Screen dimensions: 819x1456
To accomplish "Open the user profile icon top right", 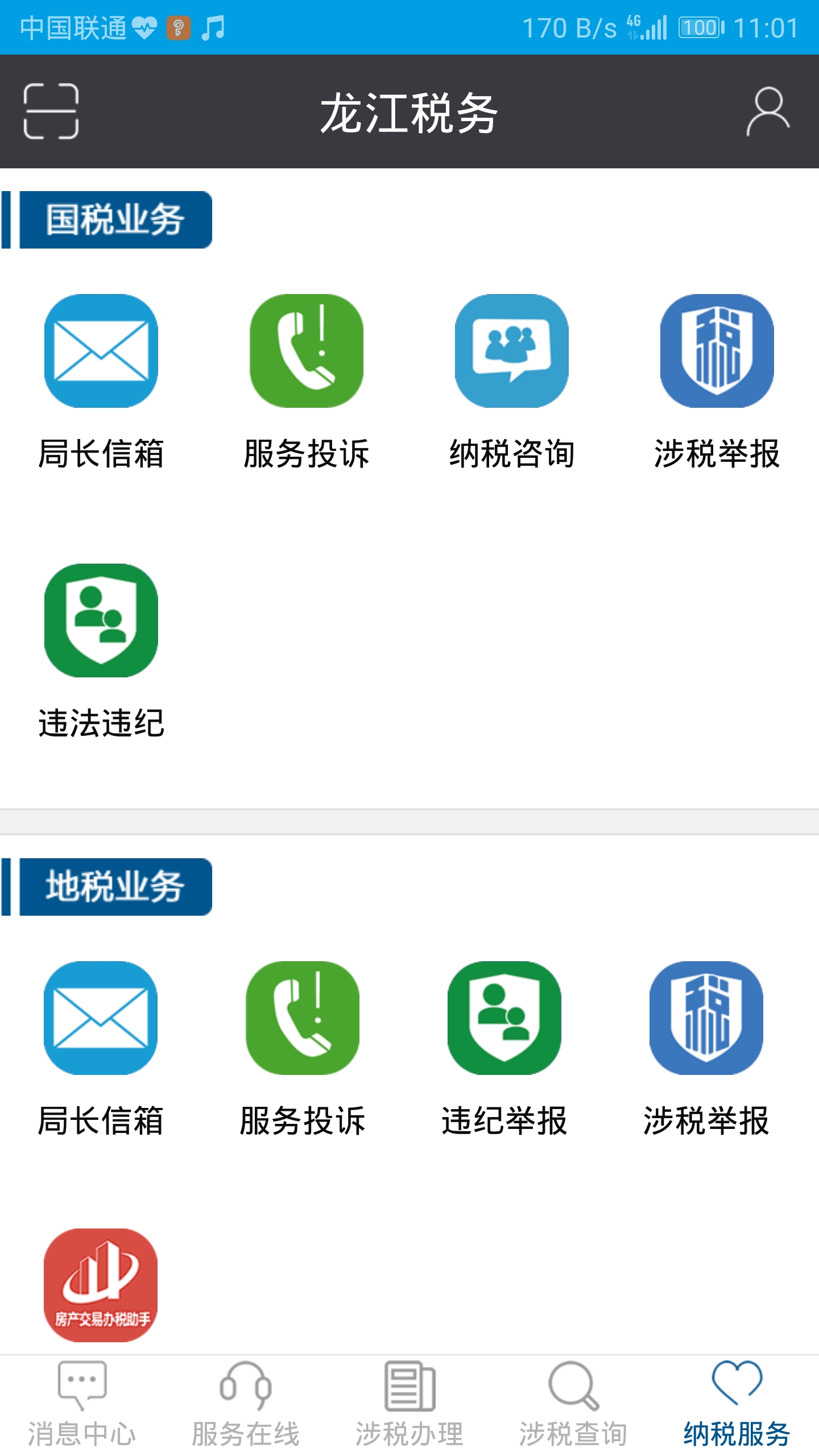I will [x=768, y=111].
